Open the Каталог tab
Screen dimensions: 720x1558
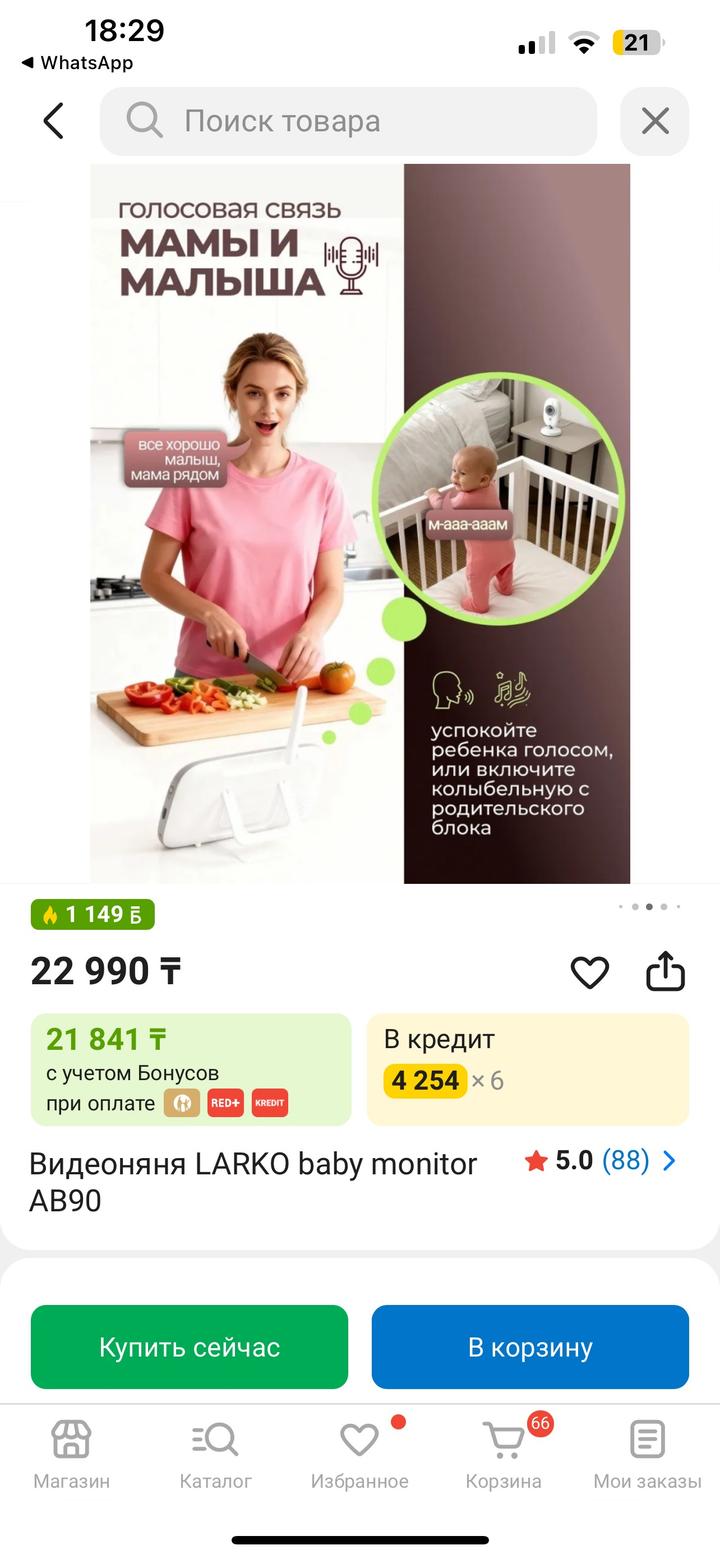[215, 1455]
